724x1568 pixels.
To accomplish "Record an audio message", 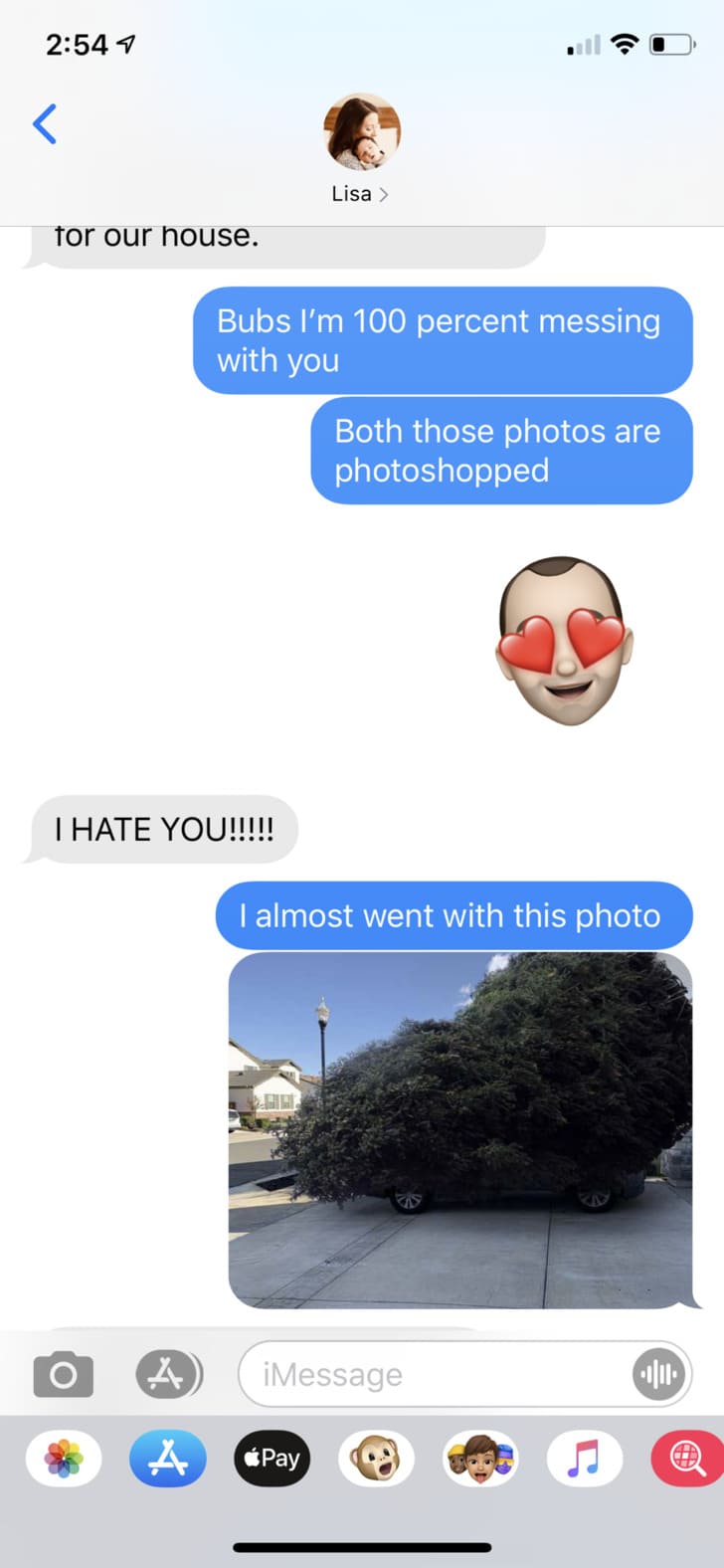I will click(658, 1375).
